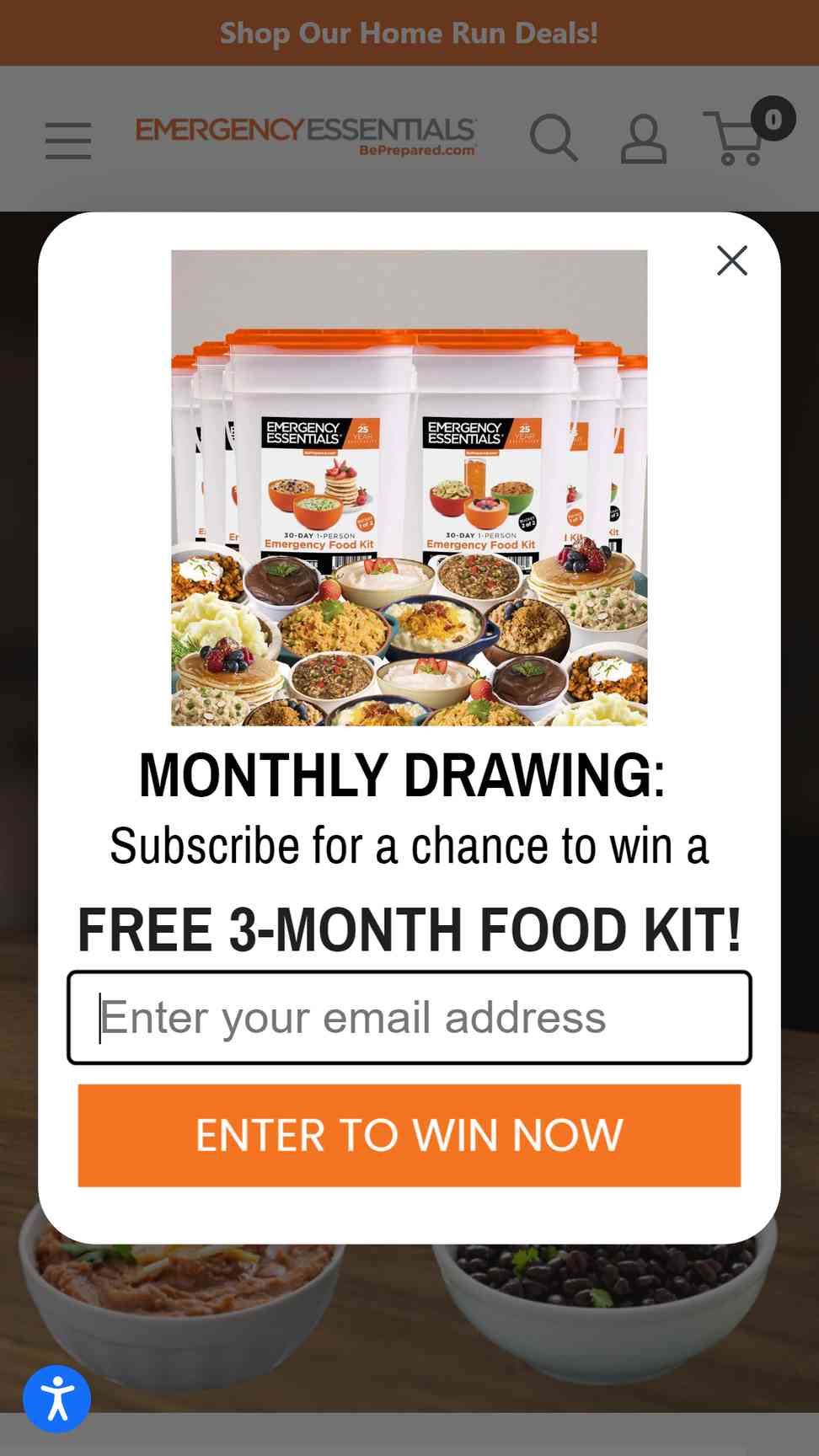Viewport: 819px width, 1456px height.
Task: Open the hamburger navigation menu
Action: point(68,140)
